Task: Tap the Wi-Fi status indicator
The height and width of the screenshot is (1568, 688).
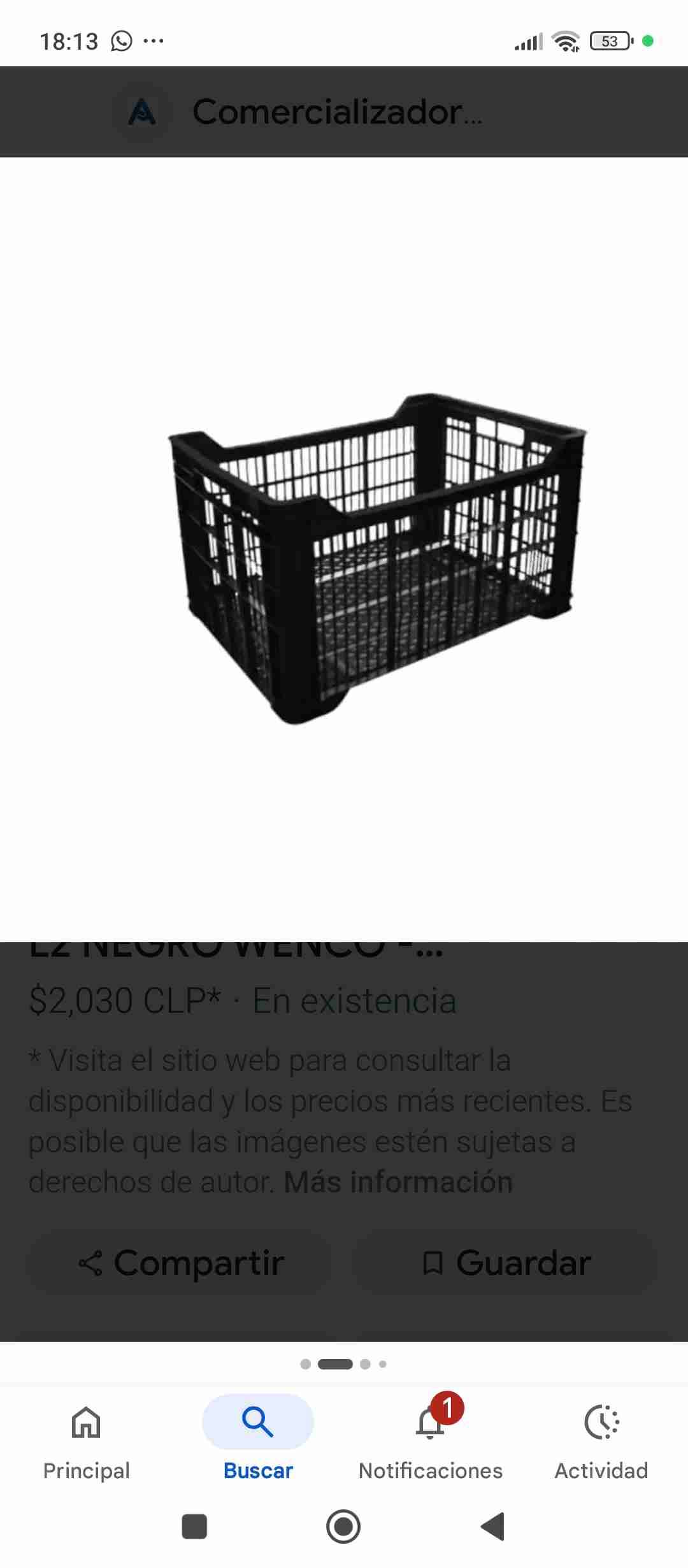Action: pos(566,40)
